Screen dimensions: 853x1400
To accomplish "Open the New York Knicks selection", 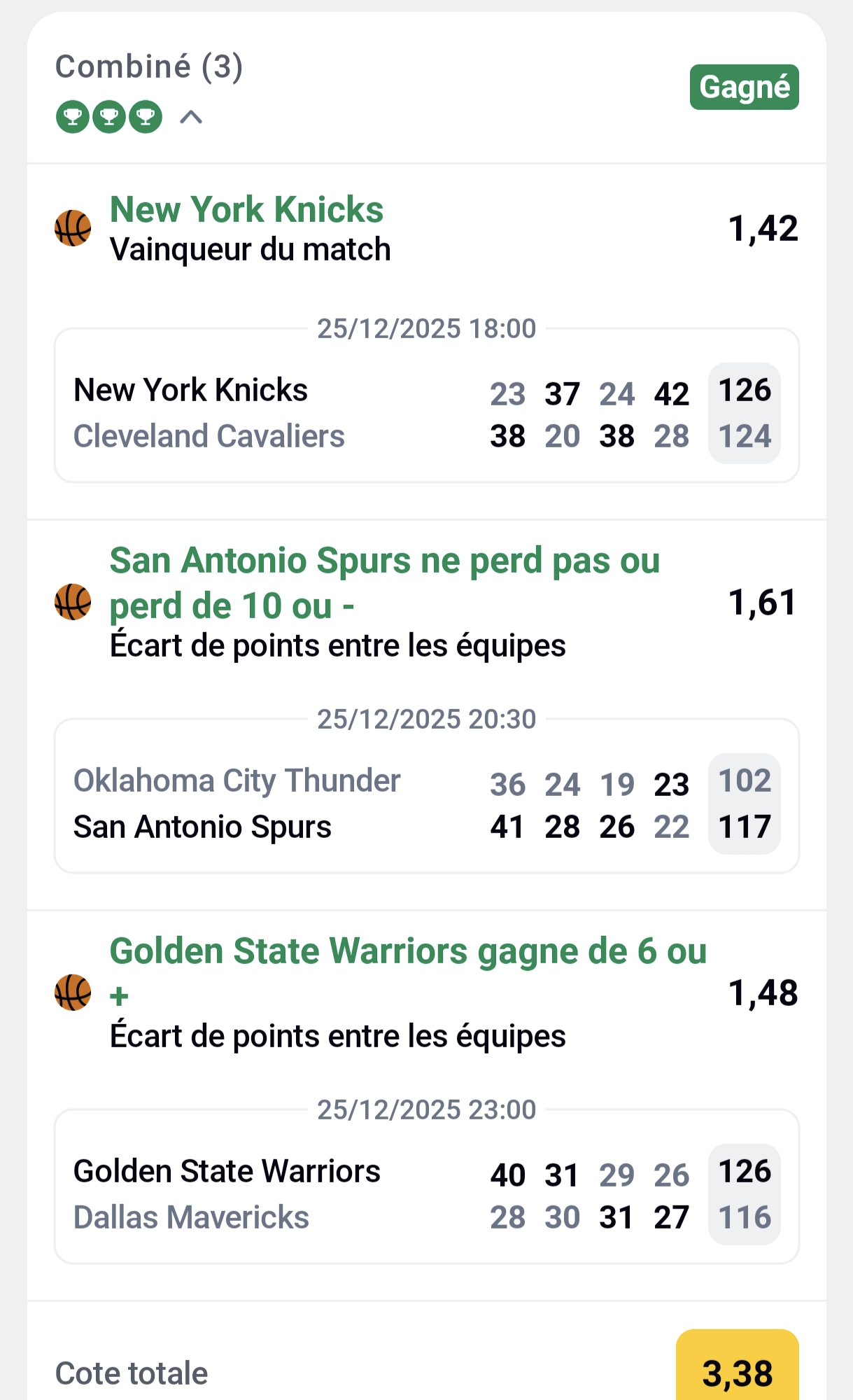I will point(246,209).
